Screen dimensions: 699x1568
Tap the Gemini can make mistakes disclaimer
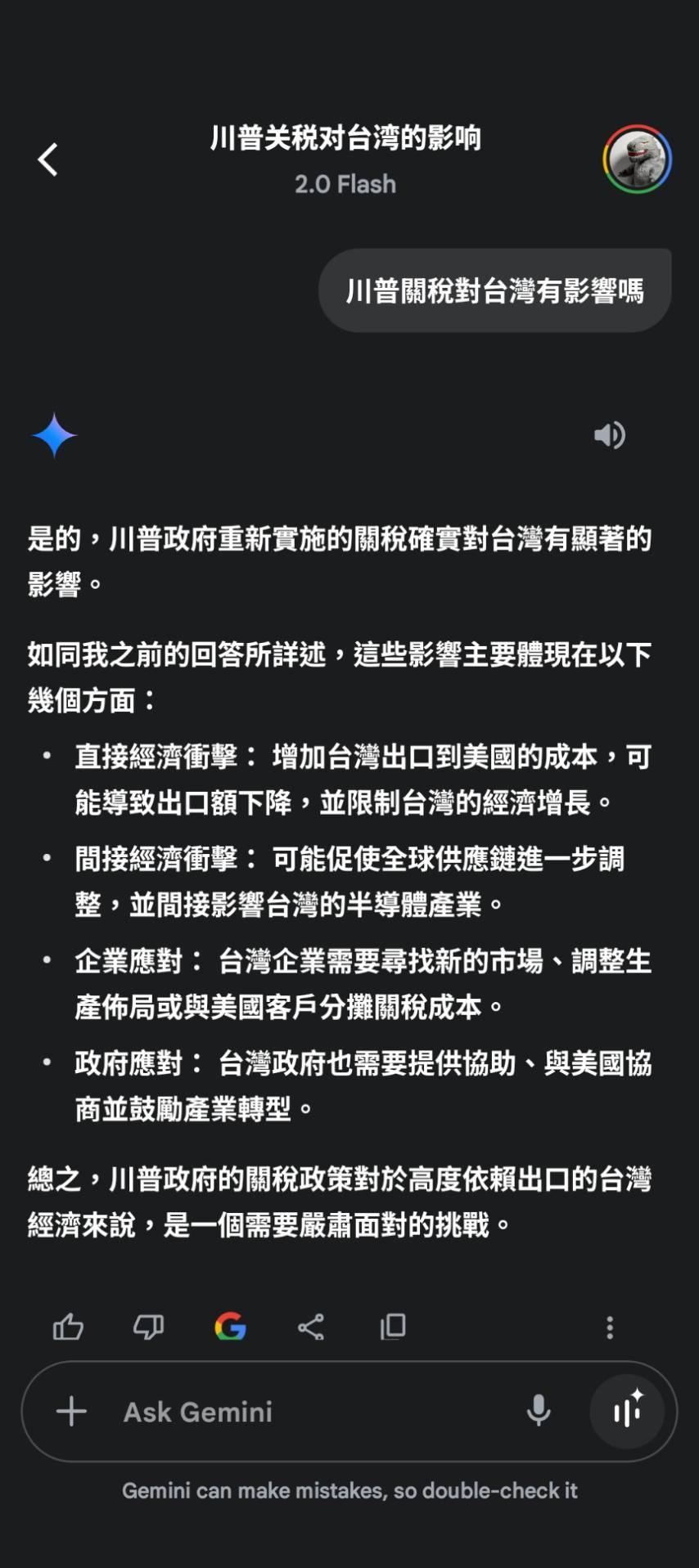[x=349, y=1490]
